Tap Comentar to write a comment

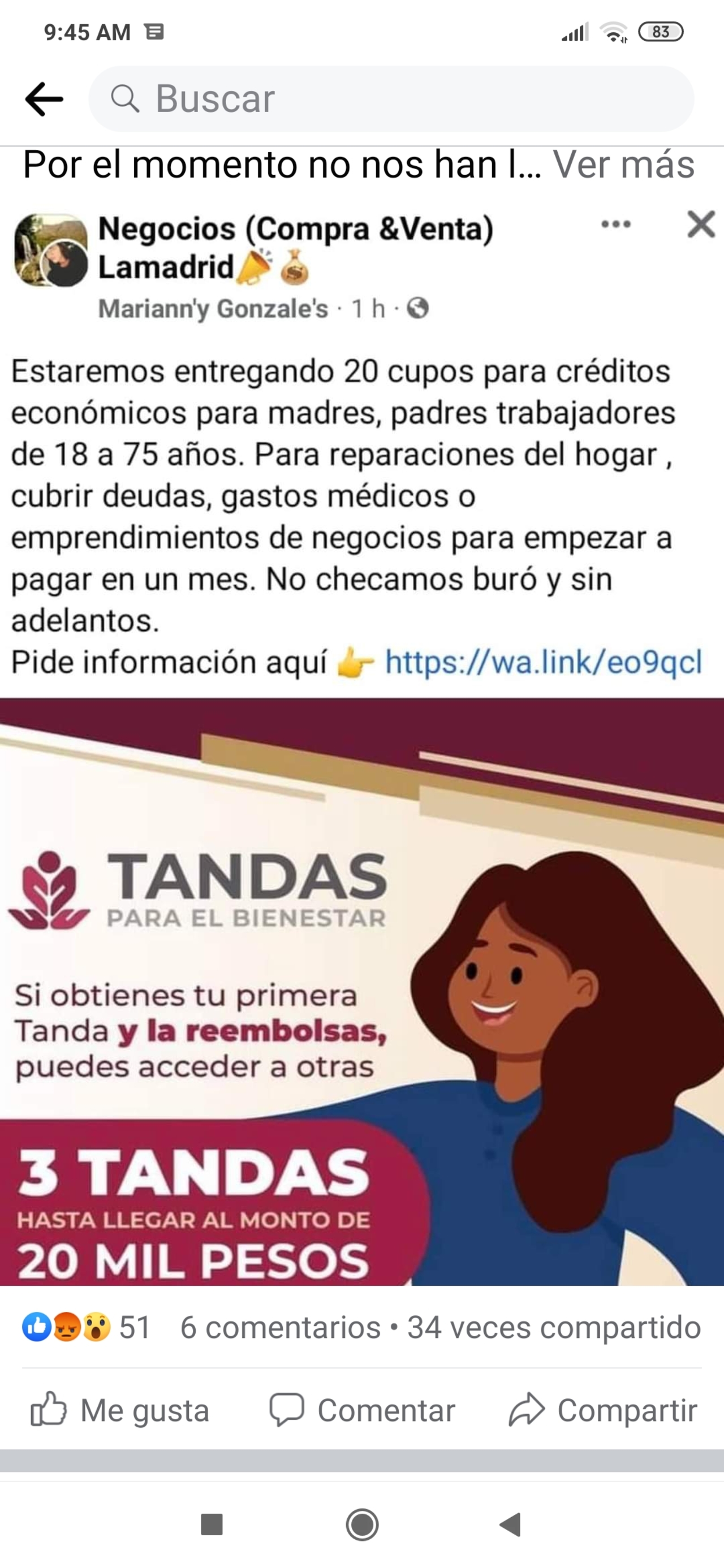click(x=363, y=1410)
